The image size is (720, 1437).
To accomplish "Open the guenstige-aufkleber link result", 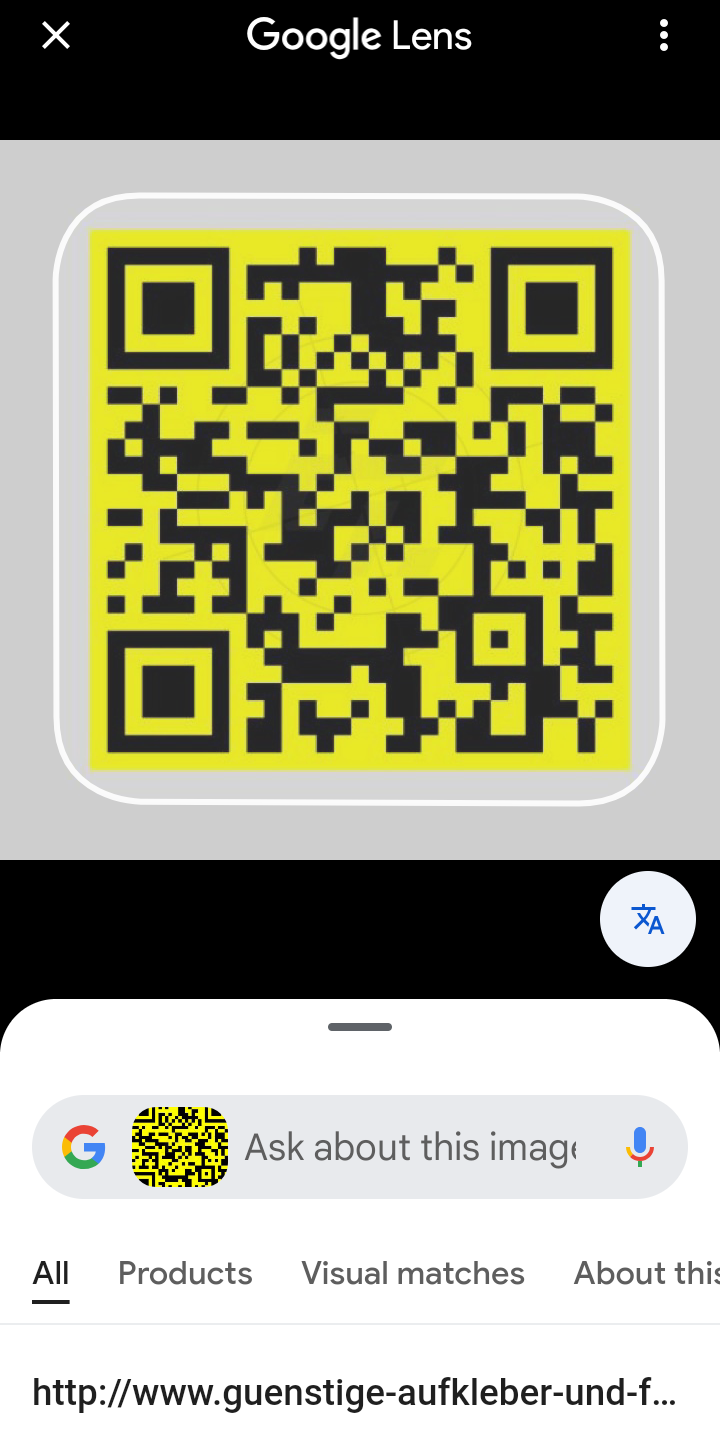I will (355, 1393).
